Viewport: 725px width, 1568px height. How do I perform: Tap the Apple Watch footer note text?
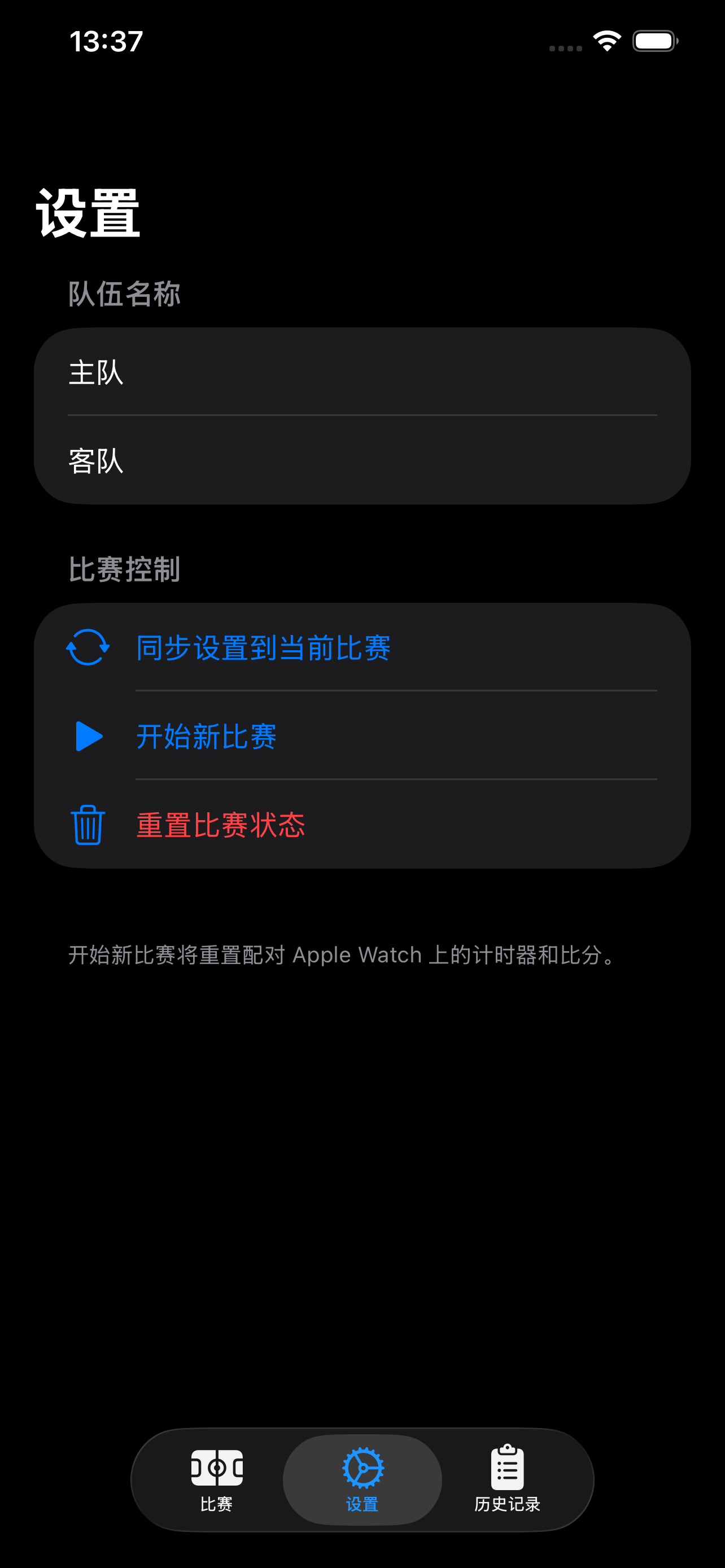(x=341, y=954)
